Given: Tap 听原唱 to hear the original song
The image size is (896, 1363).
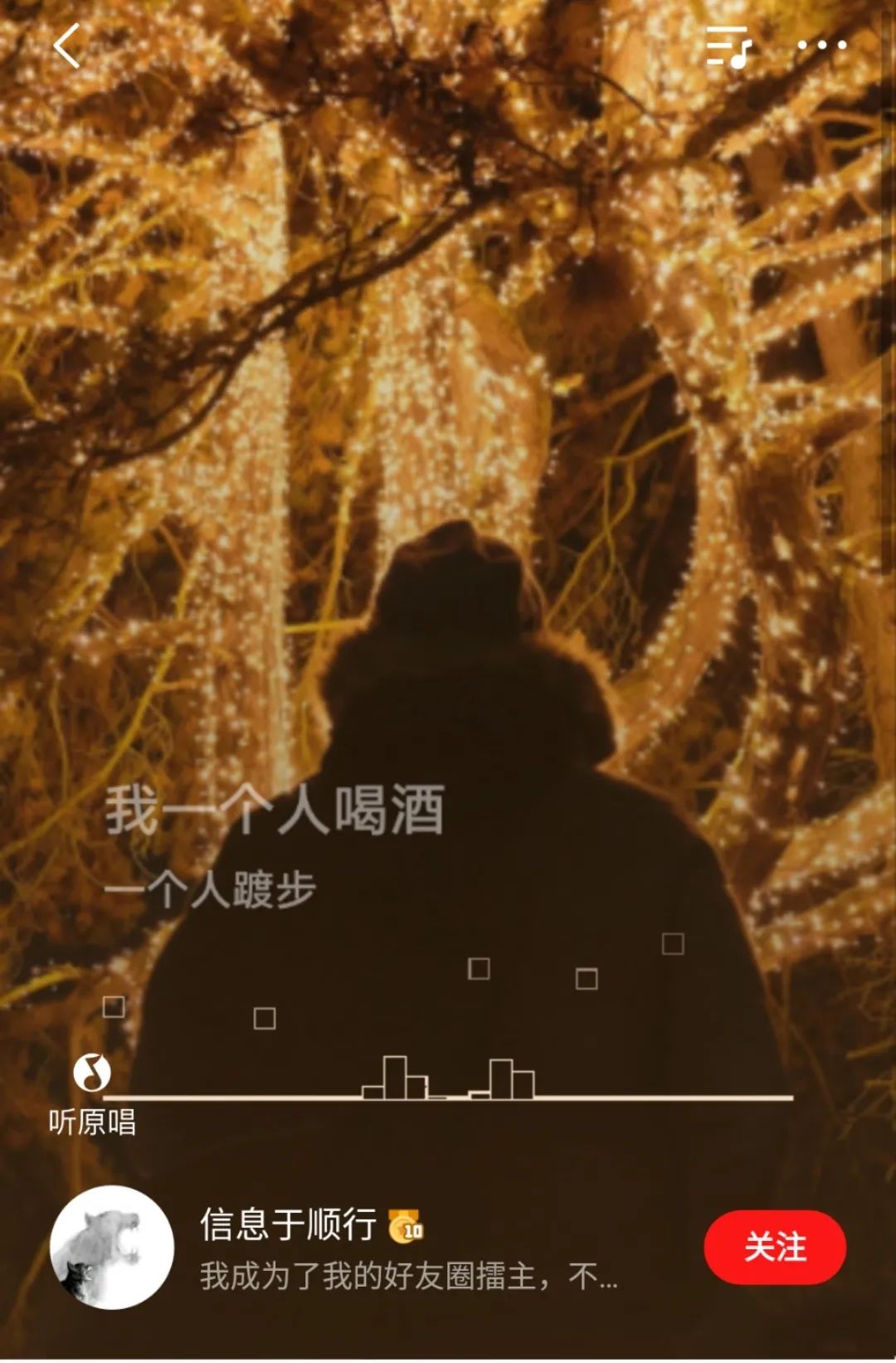Looking at the screenshot, I should tap(91, 1094).
